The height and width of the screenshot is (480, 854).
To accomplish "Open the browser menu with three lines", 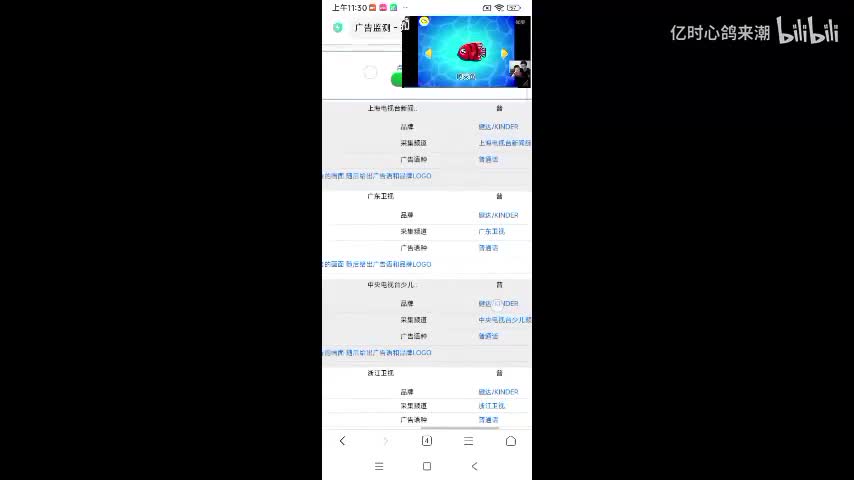I will click(x=468, y=441).
